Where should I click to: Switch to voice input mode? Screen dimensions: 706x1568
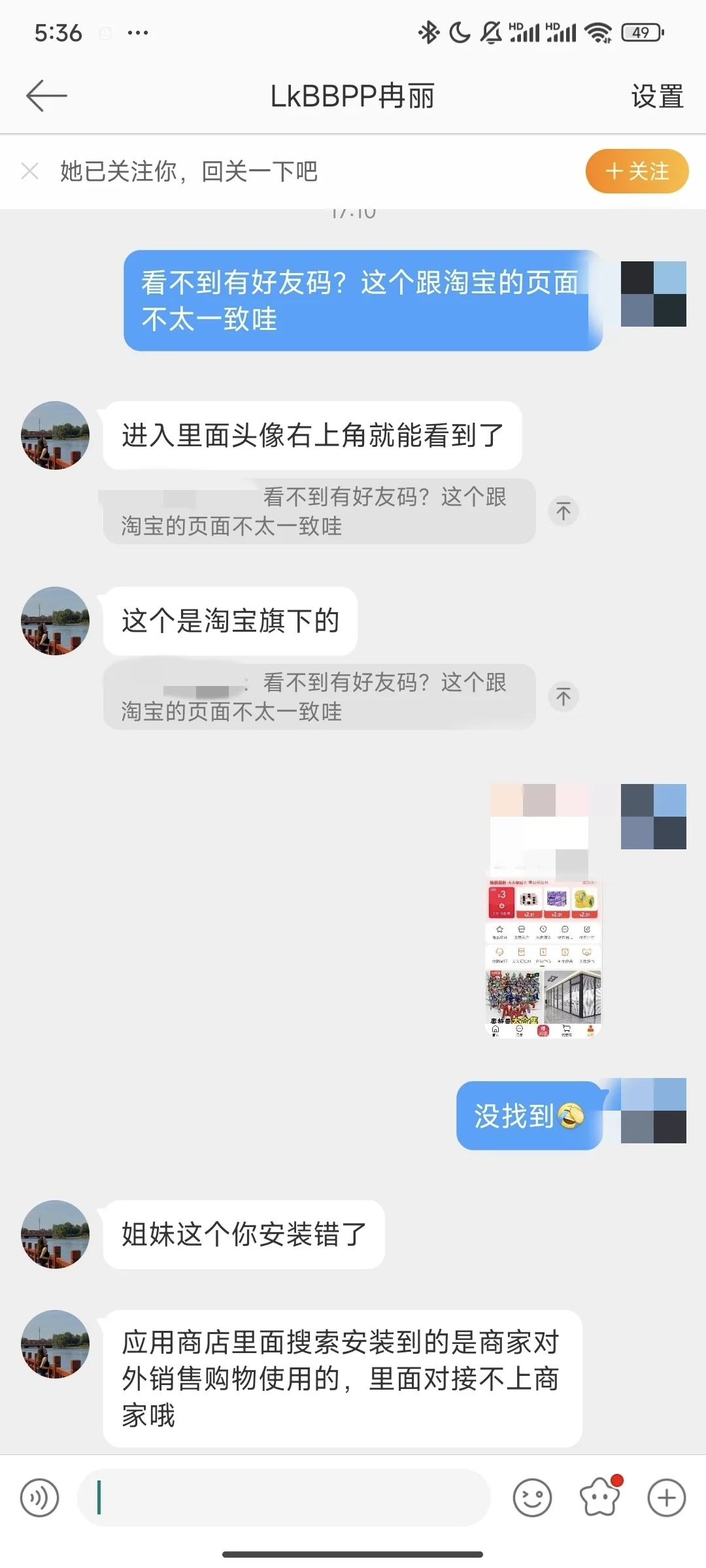(x=39, y=1497)
